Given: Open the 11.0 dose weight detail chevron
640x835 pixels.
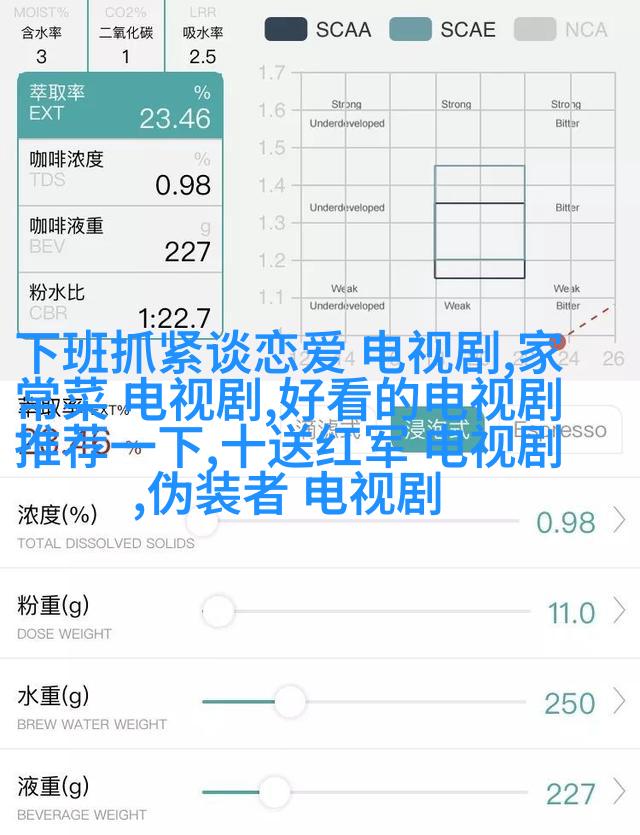Looking at the screenshot, I should click(619, 611).
